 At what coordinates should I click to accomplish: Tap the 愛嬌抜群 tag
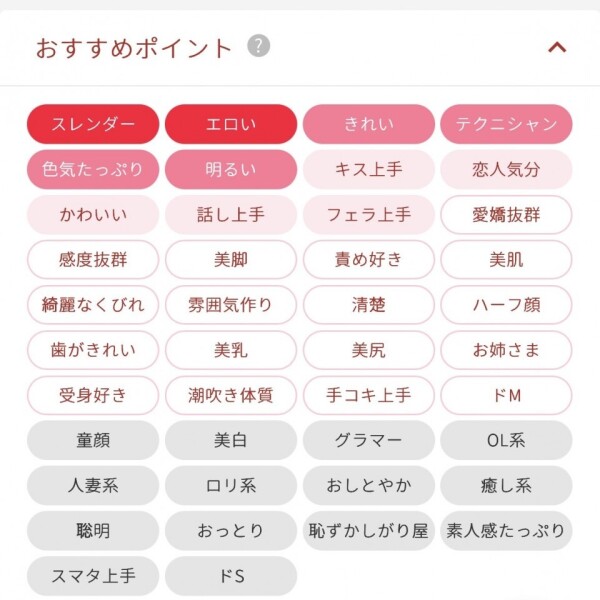click(506, 214)
